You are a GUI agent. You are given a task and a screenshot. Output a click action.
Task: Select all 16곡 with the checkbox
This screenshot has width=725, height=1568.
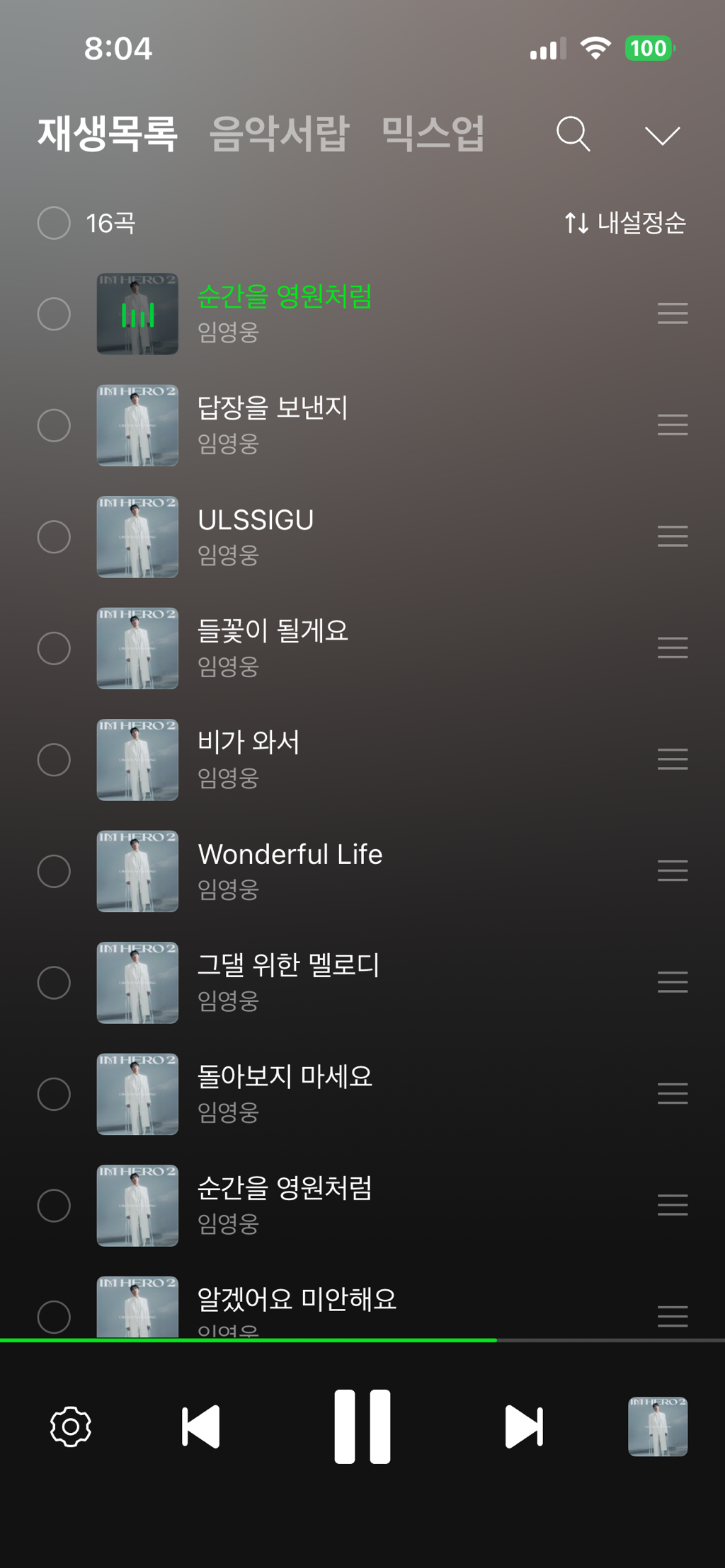tap(54, 223)
